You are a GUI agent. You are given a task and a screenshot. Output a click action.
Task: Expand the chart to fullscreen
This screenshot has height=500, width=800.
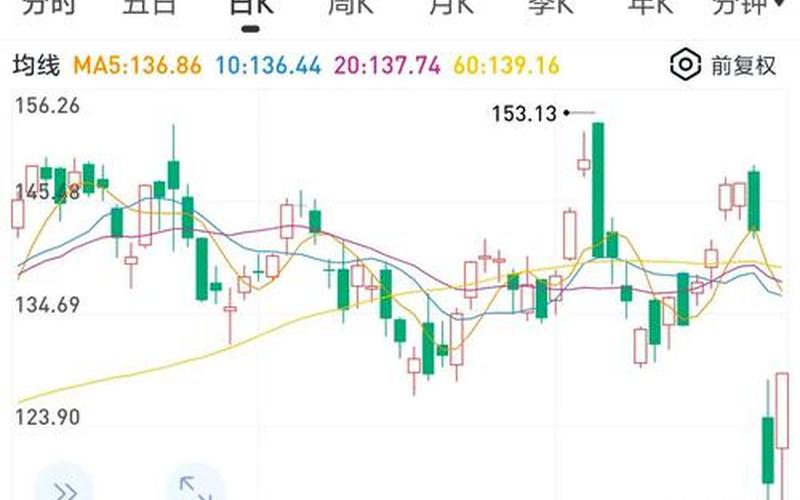[194, 487]
